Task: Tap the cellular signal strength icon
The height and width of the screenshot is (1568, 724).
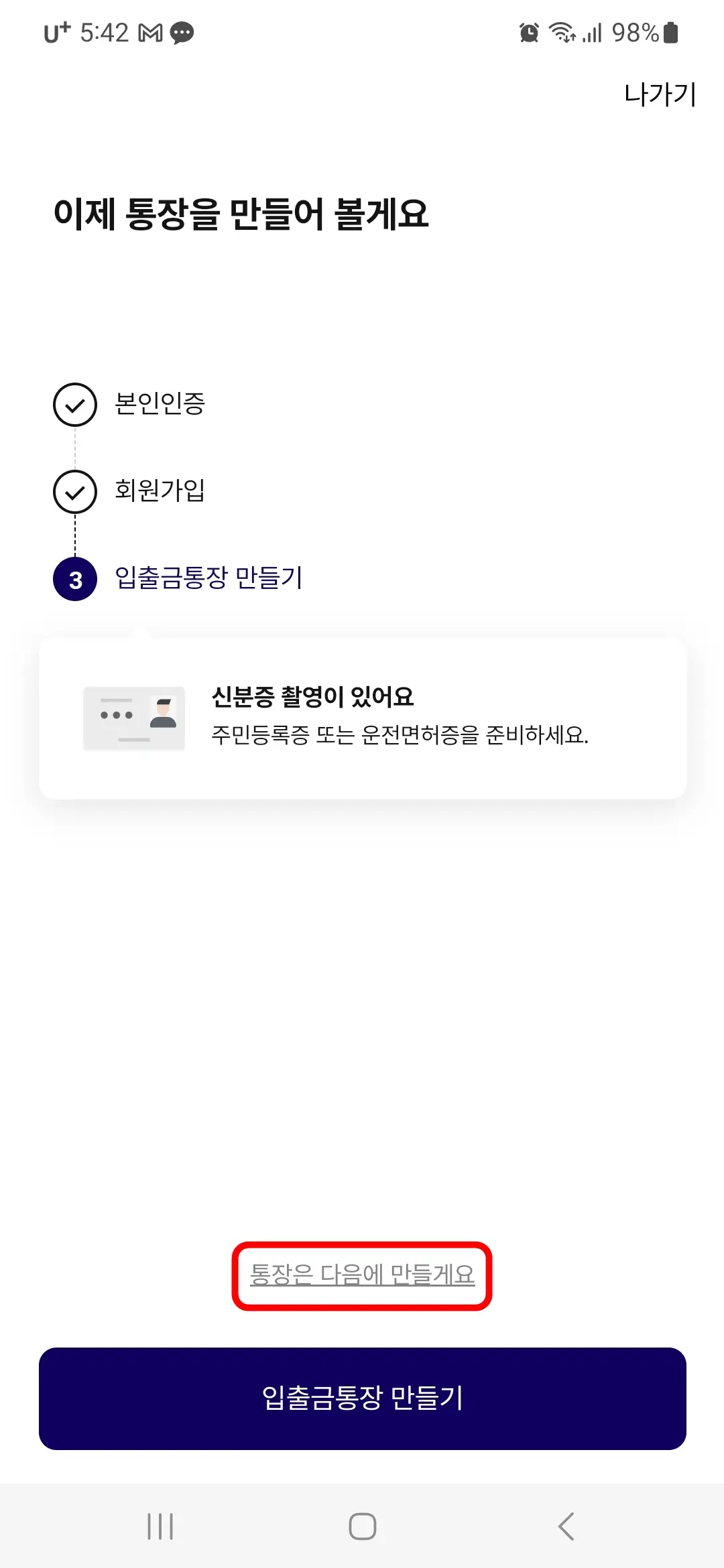Action: click(592, 31)
